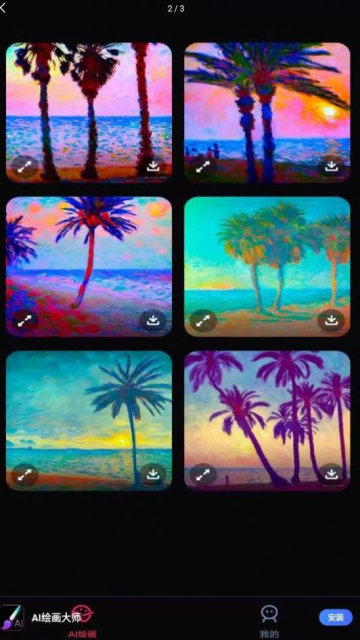This screenshot has width=360, height=640.
Task: Download the purple palm silhouettes painting
Action: (x=331, y=474)
